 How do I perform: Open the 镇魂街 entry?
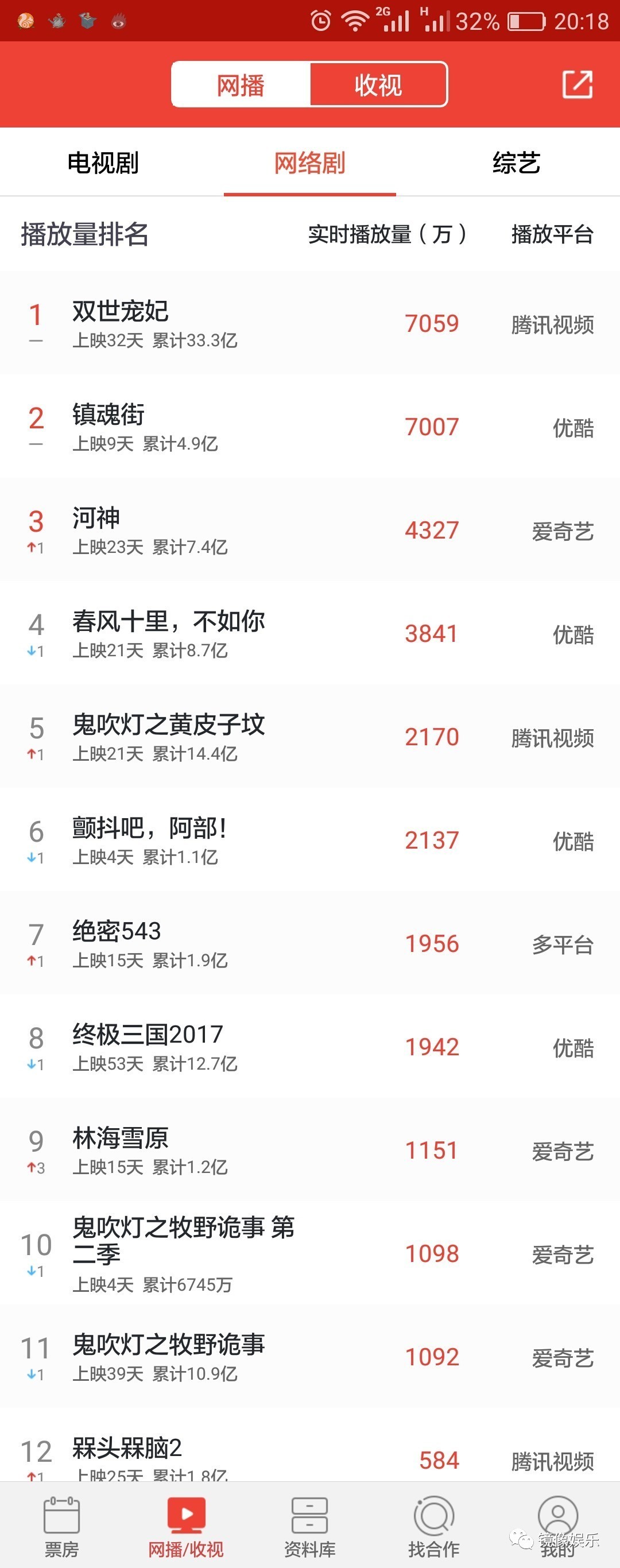[309, 426]
